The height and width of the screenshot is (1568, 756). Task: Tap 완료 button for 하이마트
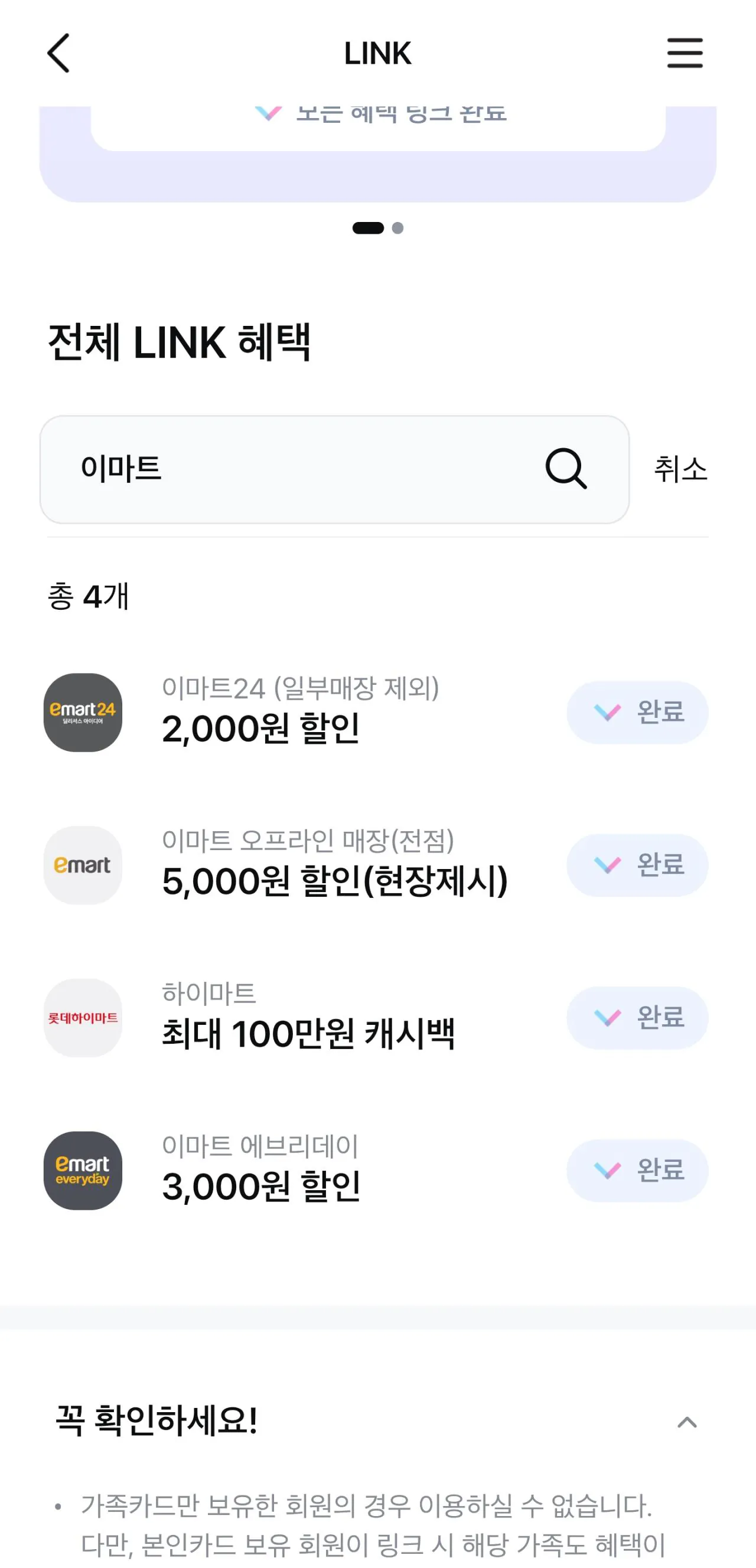(x=637, y=1018)
